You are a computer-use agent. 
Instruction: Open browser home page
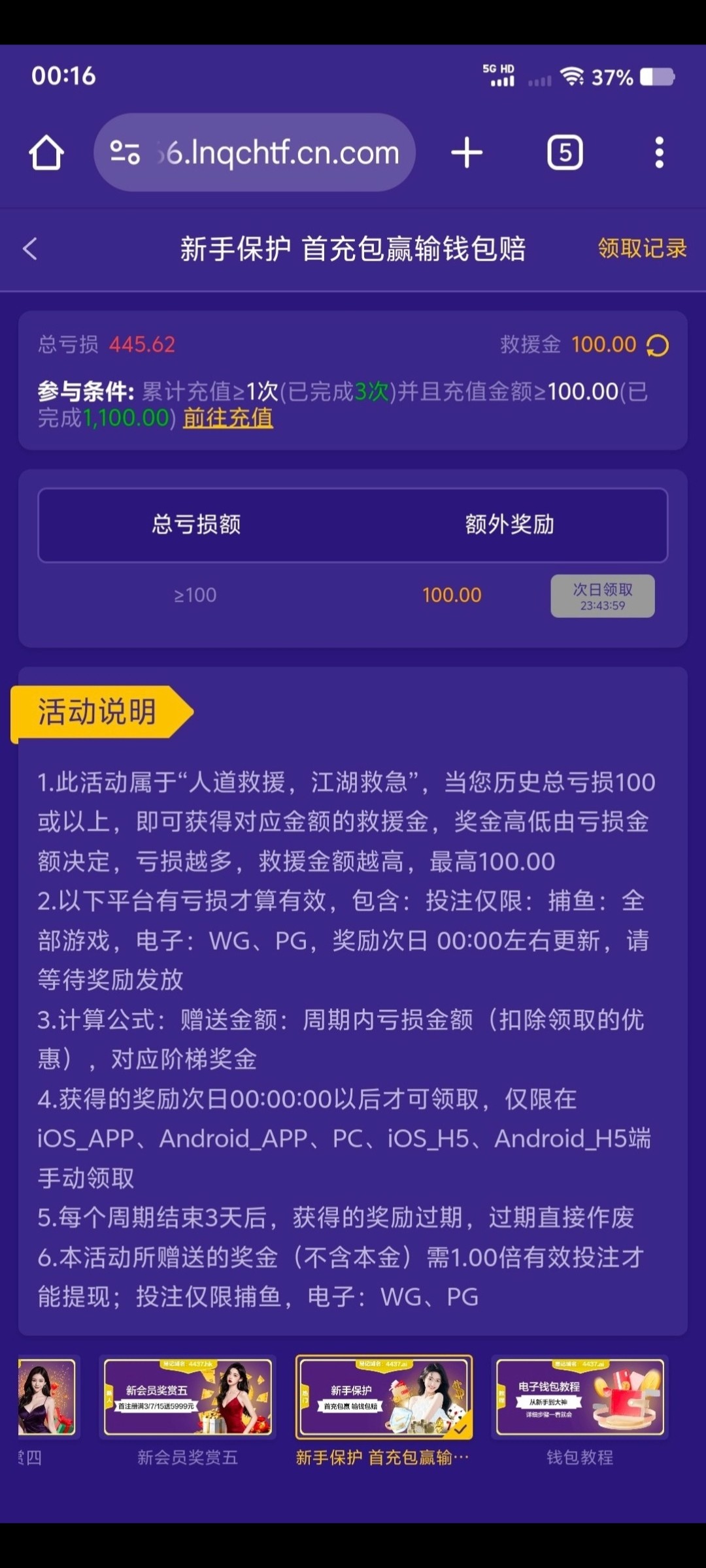tap(46, 153)
